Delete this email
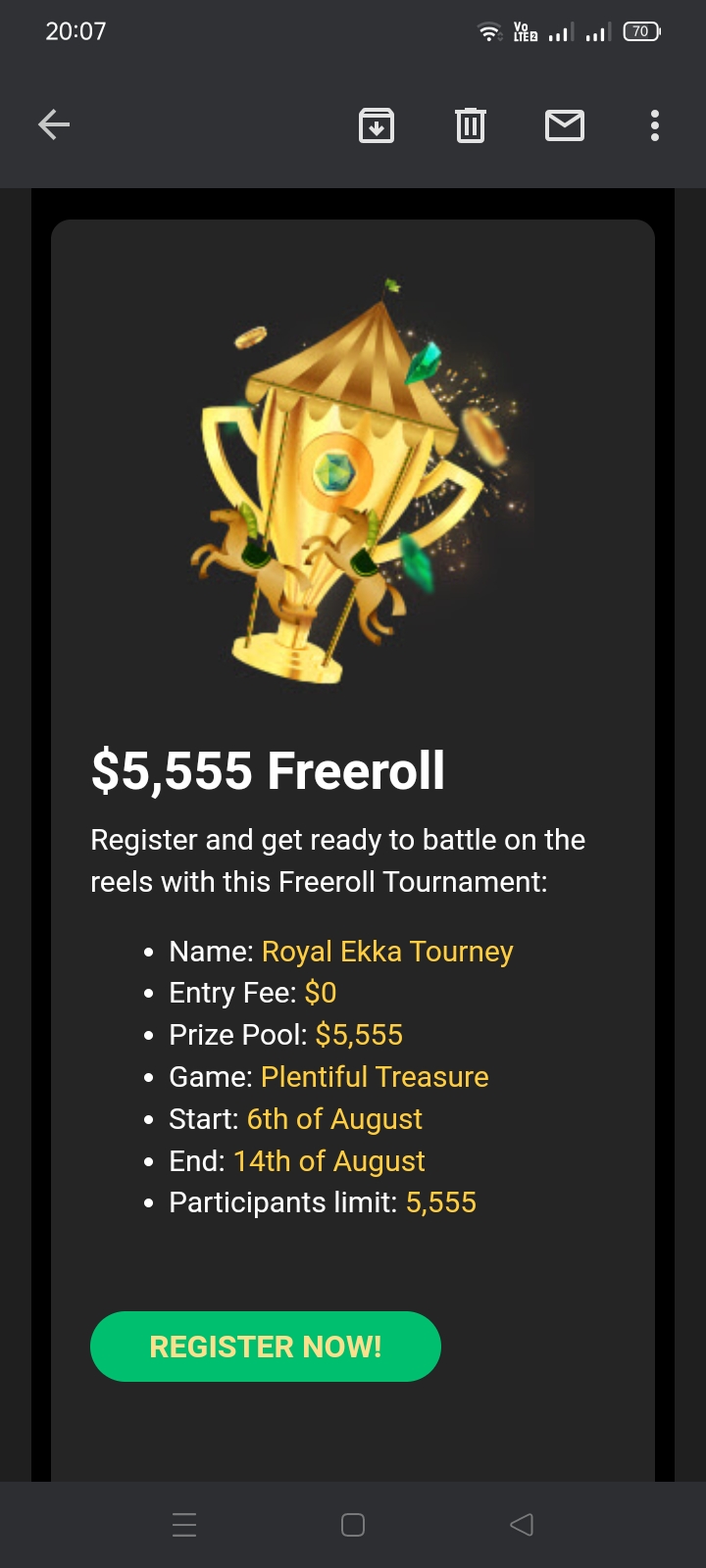706x1568 pixels. click(x=471, y=125)
